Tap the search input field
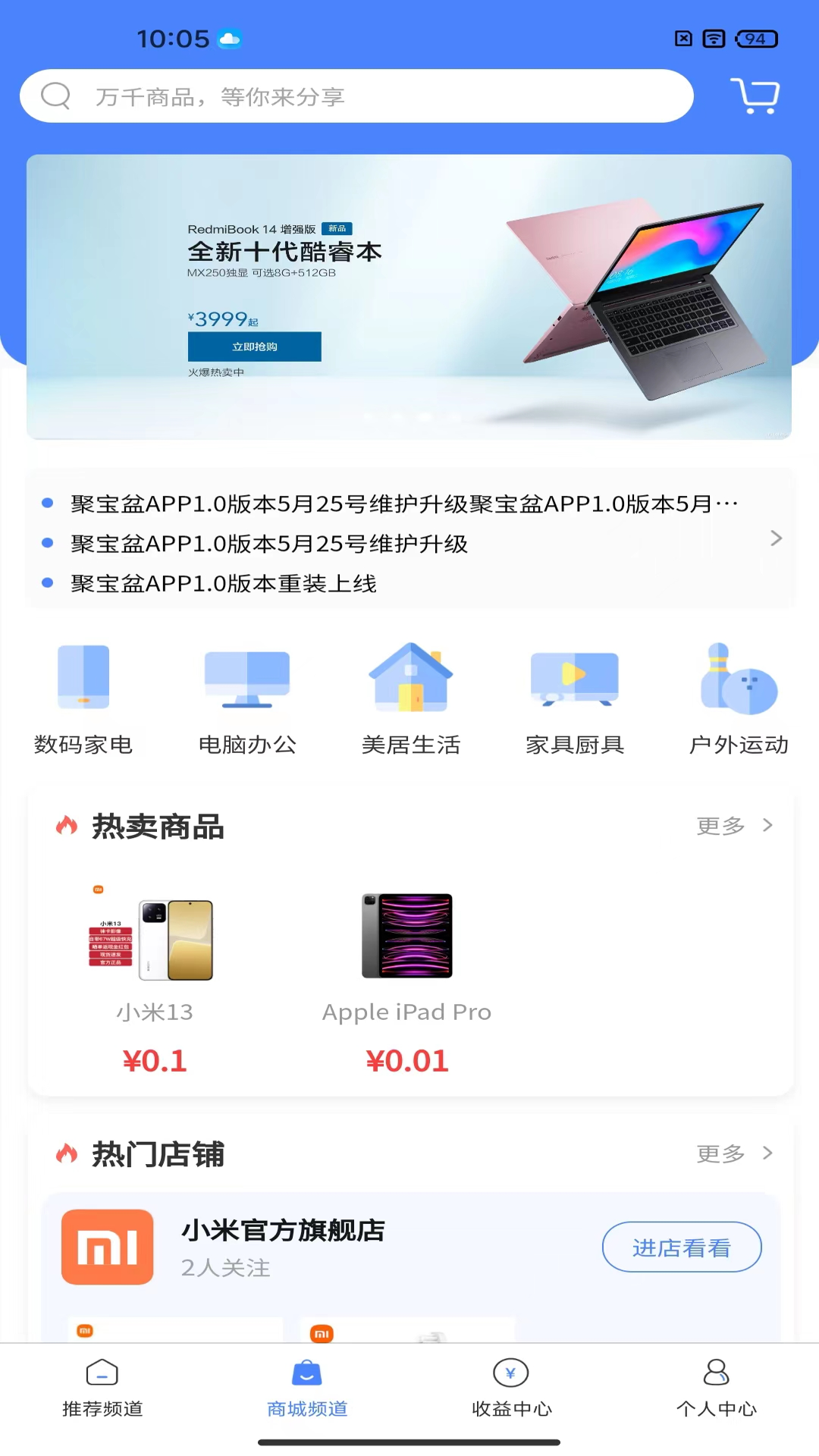This screenshot has width=819, height=1456. [356, 96]
